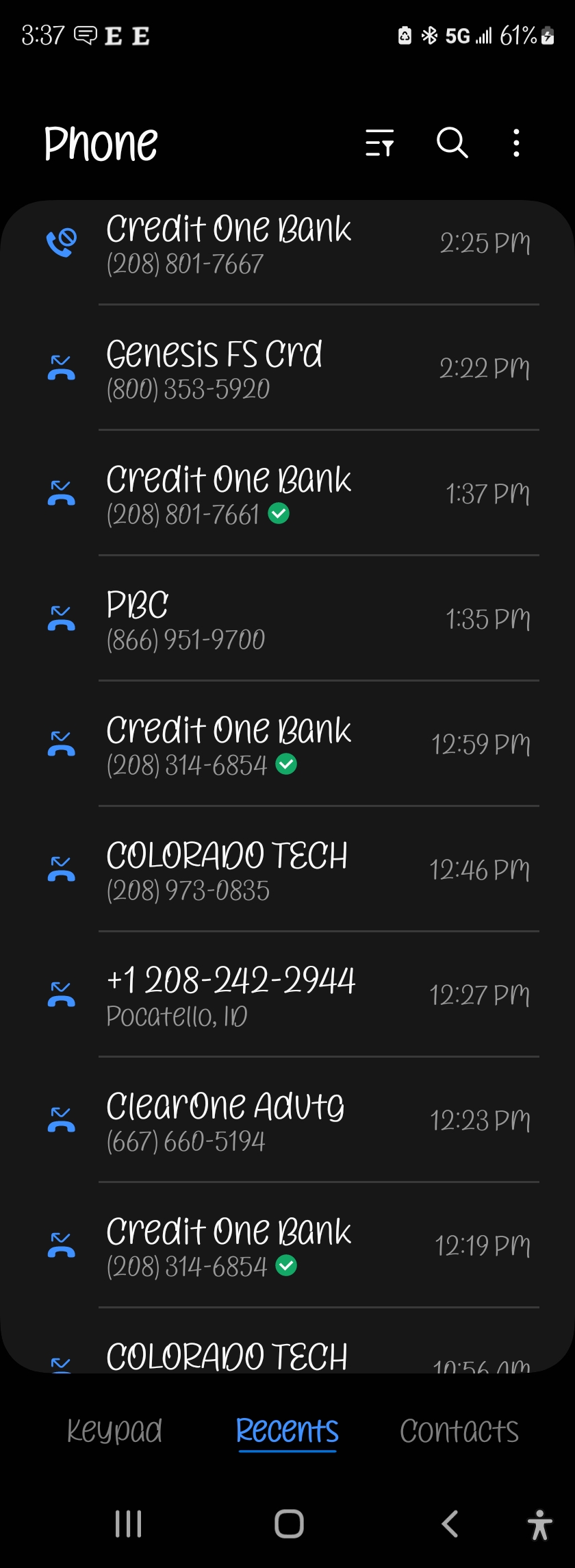Search the call log
This screenshot has height=1568, width=575.
tap(452, 143)
